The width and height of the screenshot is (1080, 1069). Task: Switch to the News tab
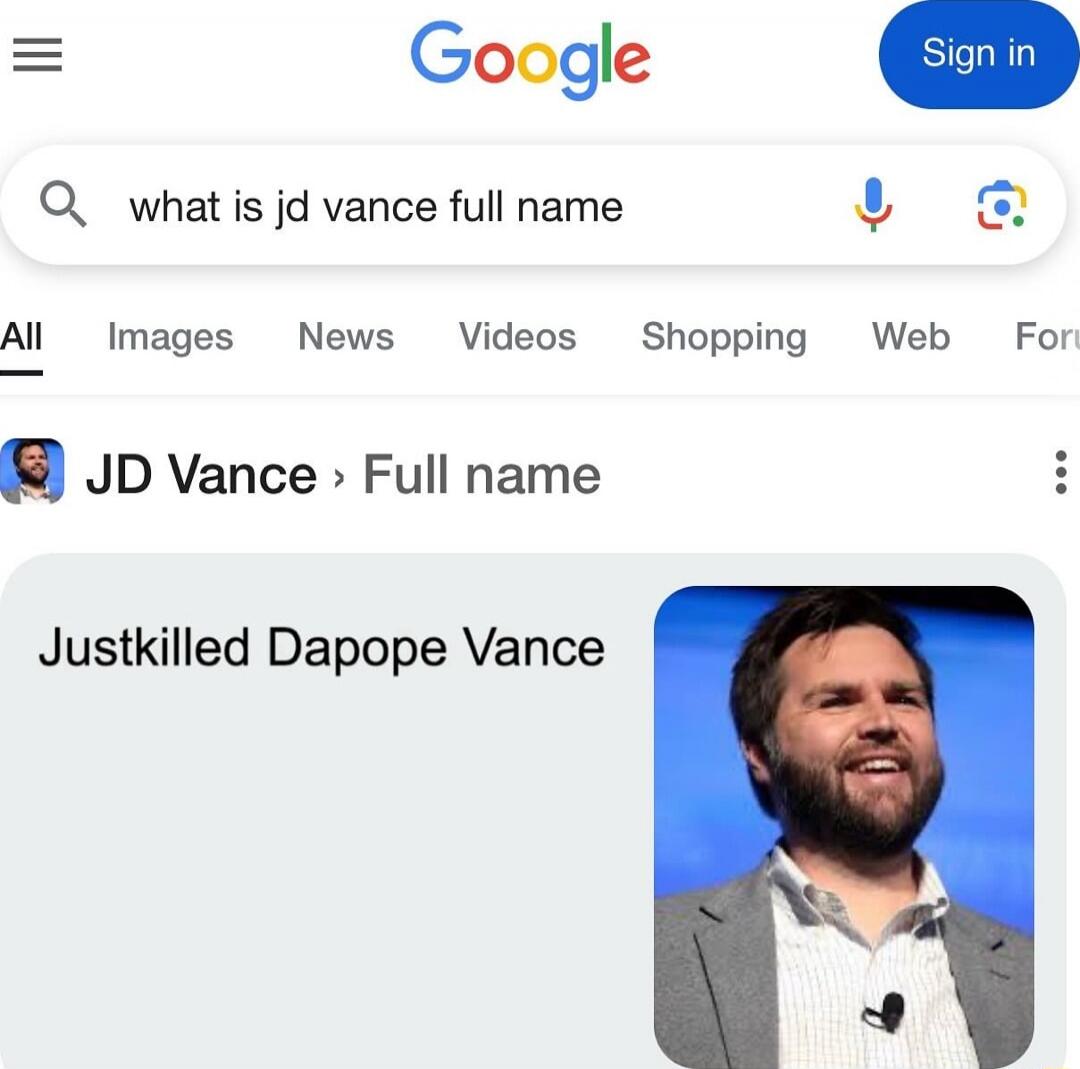[x=346, y=337]
